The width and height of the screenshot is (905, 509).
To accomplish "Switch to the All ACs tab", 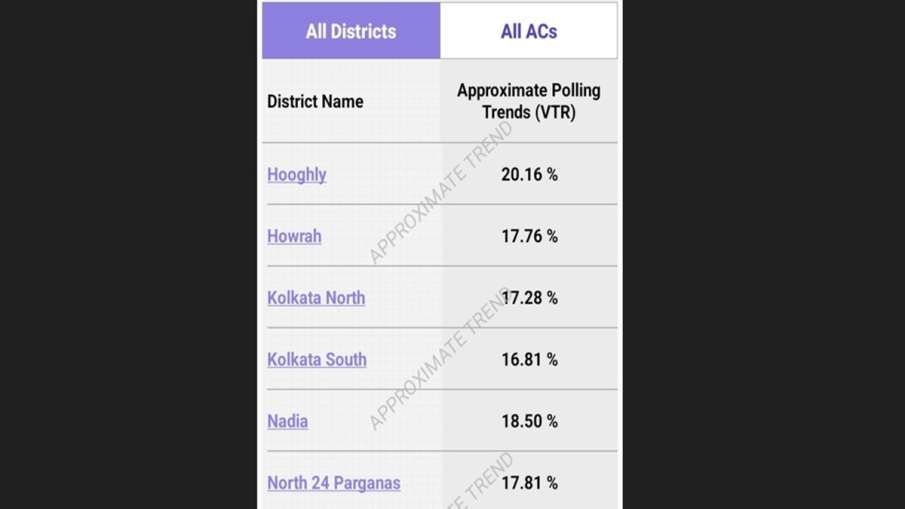I will pos(528,31).
